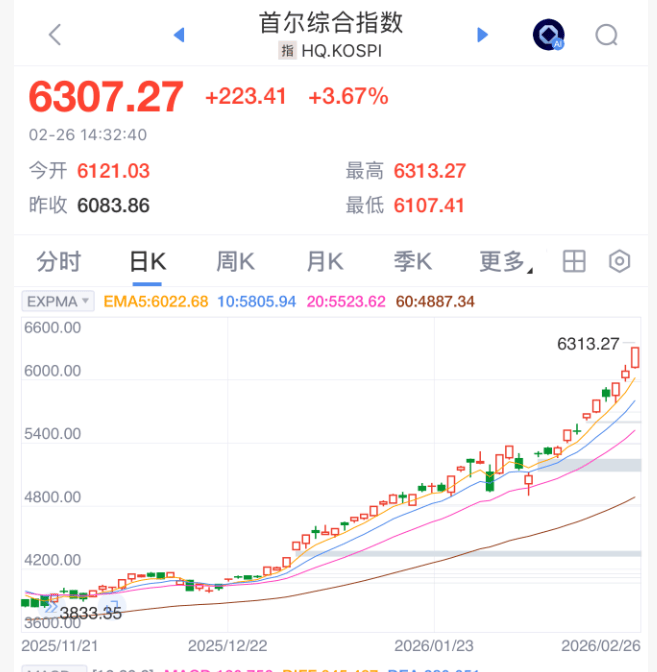Switch to the 月K chart tab
This screenshot has width=657, height=672.
tap(324, 262)
